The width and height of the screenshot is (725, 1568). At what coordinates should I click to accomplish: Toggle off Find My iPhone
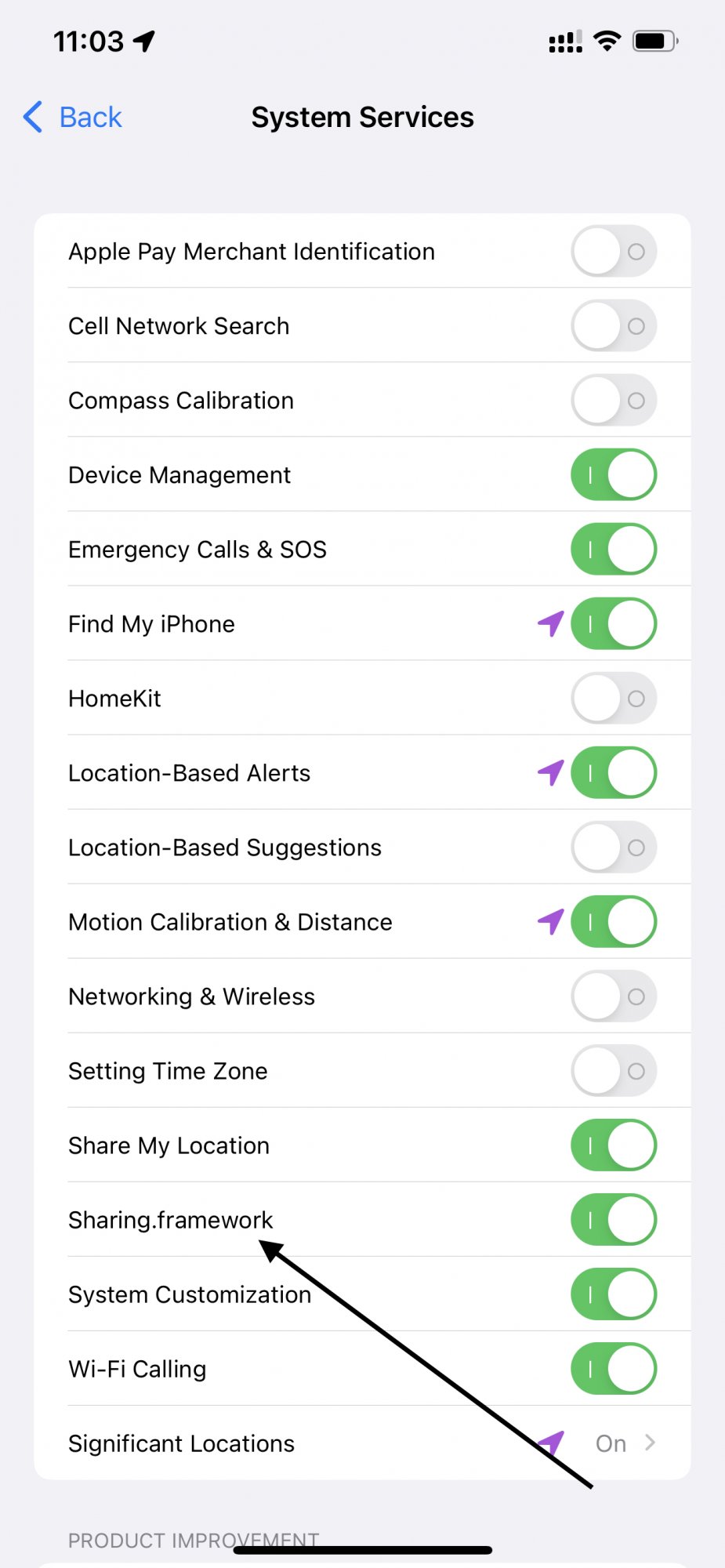pyautogui.click(x=614, y=624)
